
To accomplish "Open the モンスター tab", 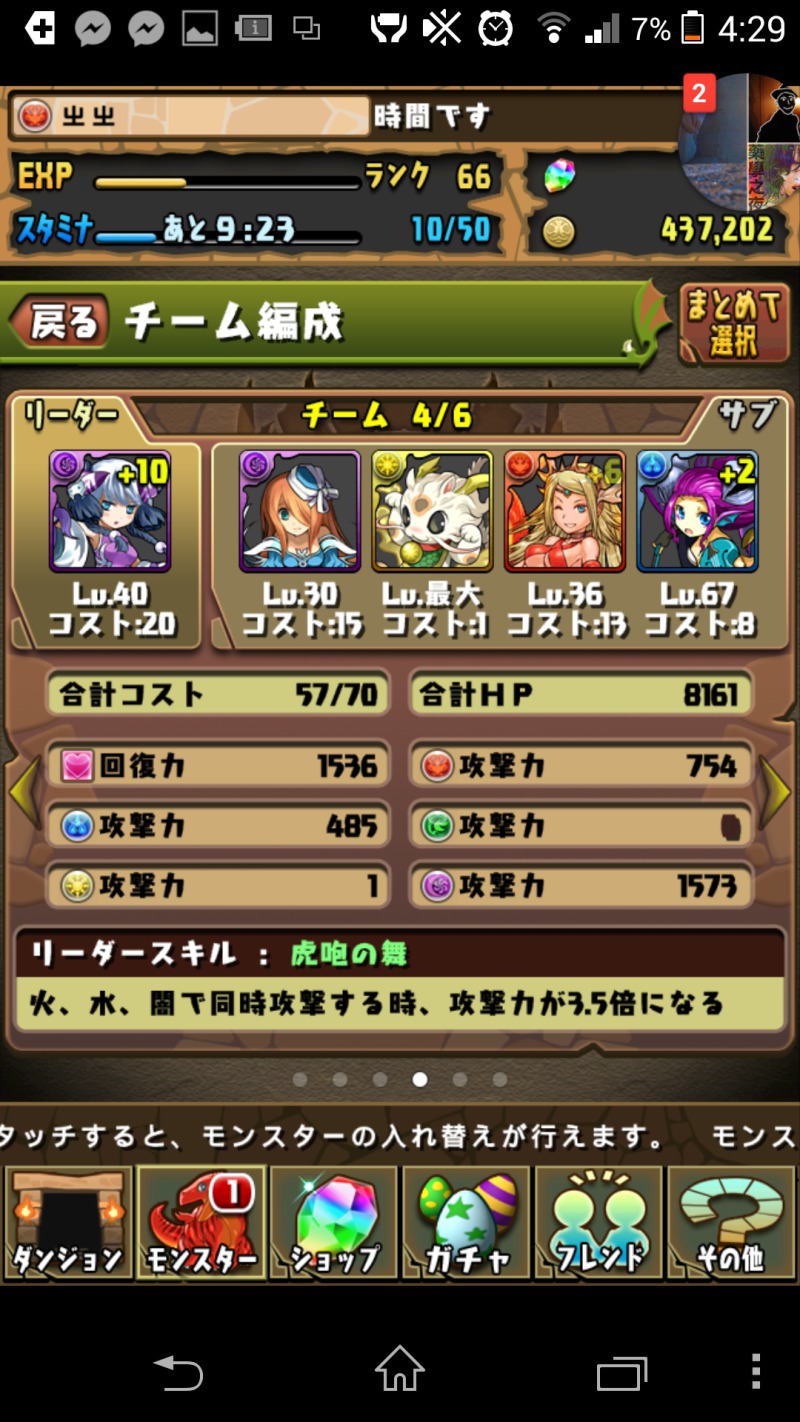I will click(201, 1222).
